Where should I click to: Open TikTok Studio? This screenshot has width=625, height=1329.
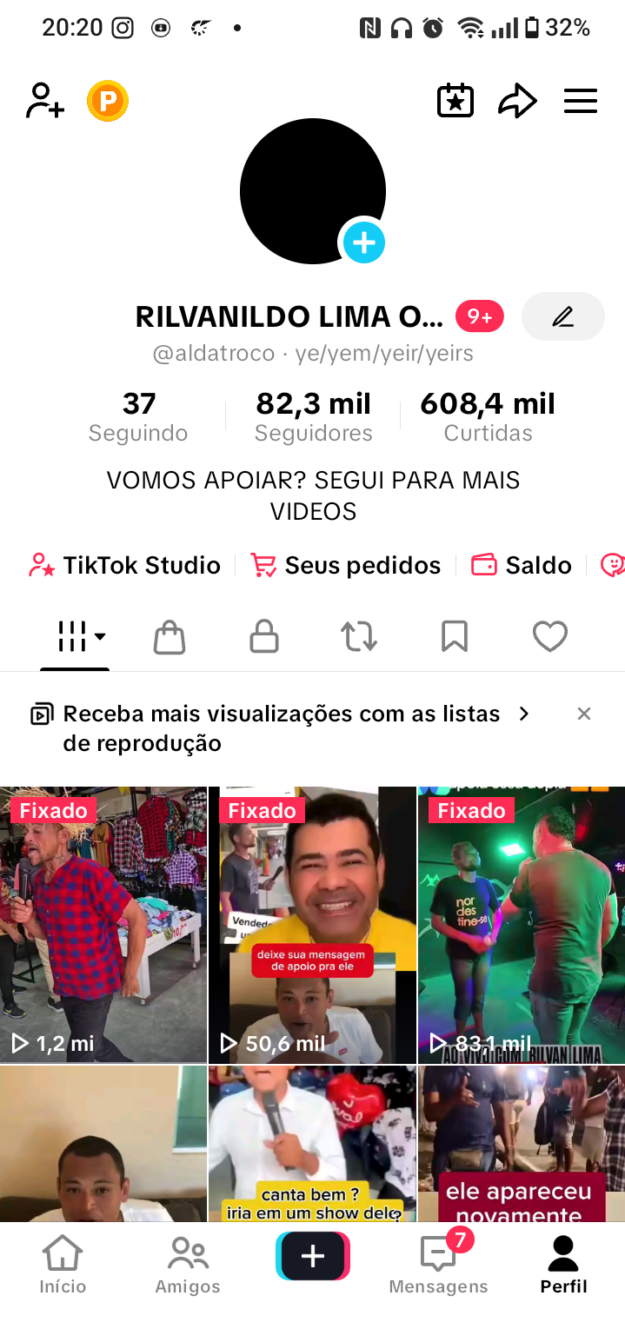(x=126, y=565)
